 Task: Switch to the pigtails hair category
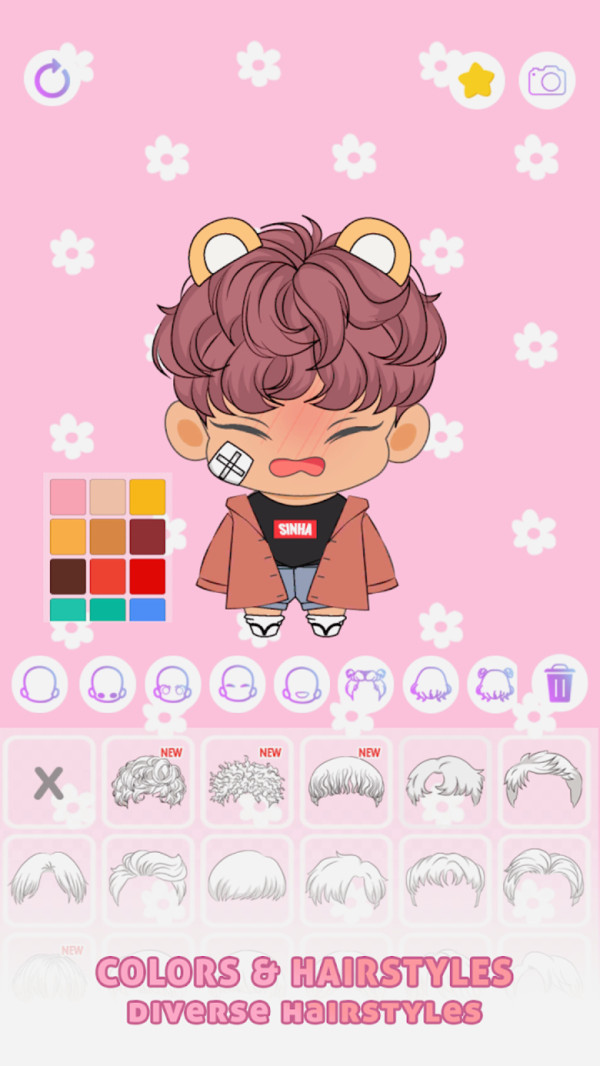(x=365, y=685)
